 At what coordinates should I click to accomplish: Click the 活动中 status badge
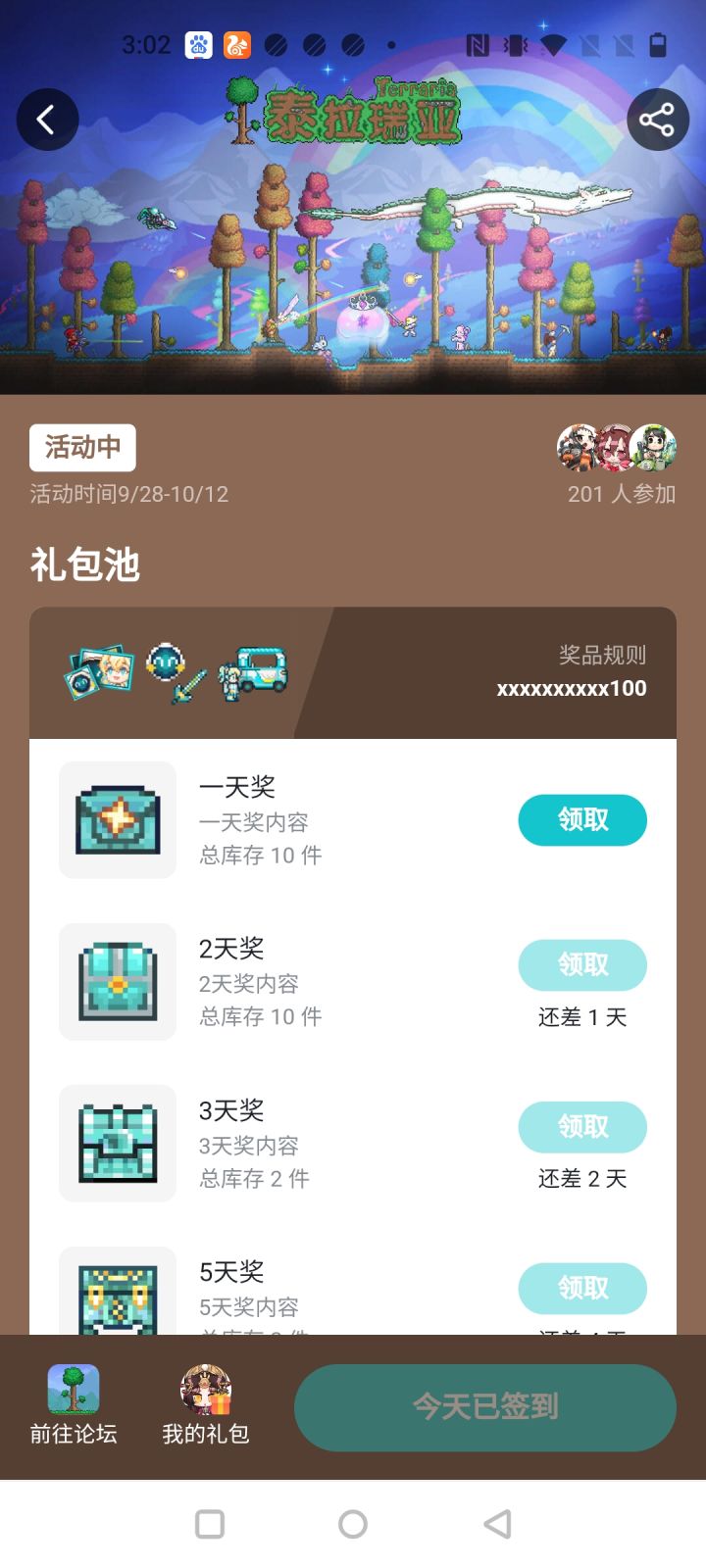pos(82,447)
